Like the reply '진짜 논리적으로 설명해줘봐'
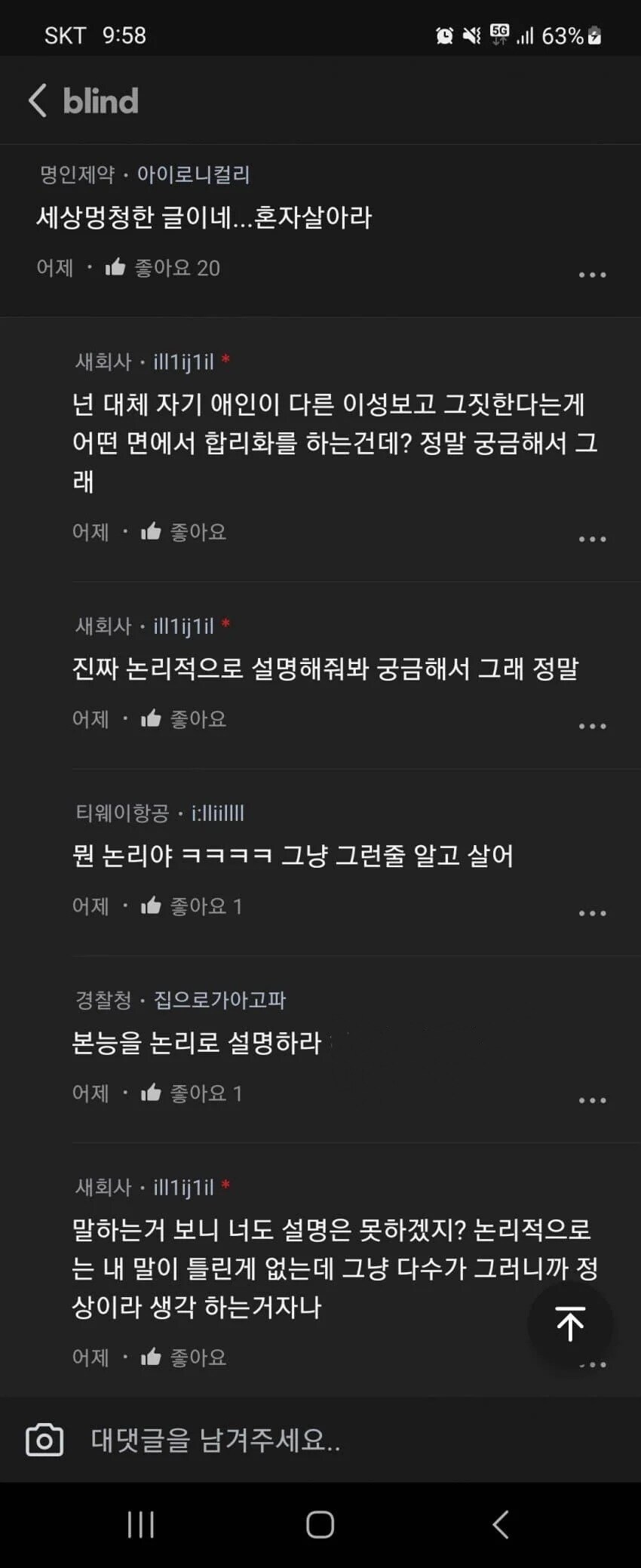Screen dimensions: 641x1568 point(152,718)
